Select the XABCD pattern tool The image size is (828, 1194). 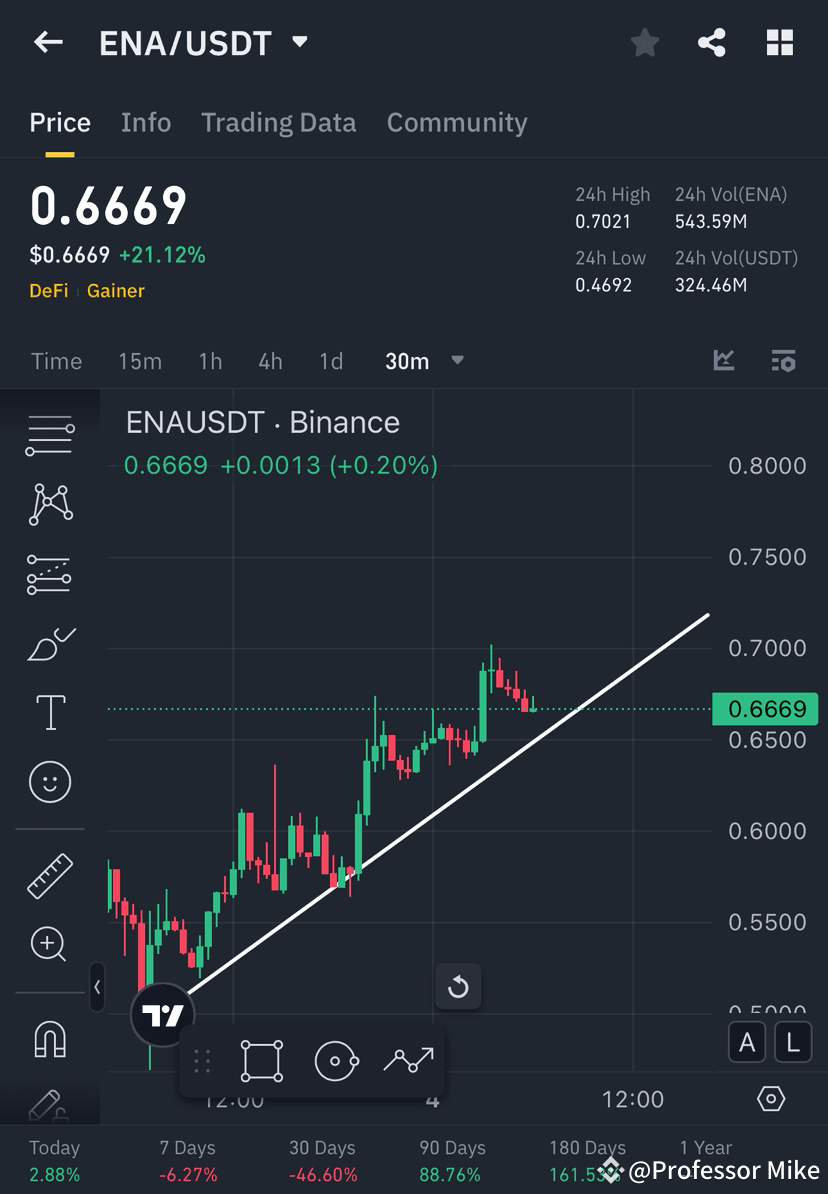pos(47,504)
